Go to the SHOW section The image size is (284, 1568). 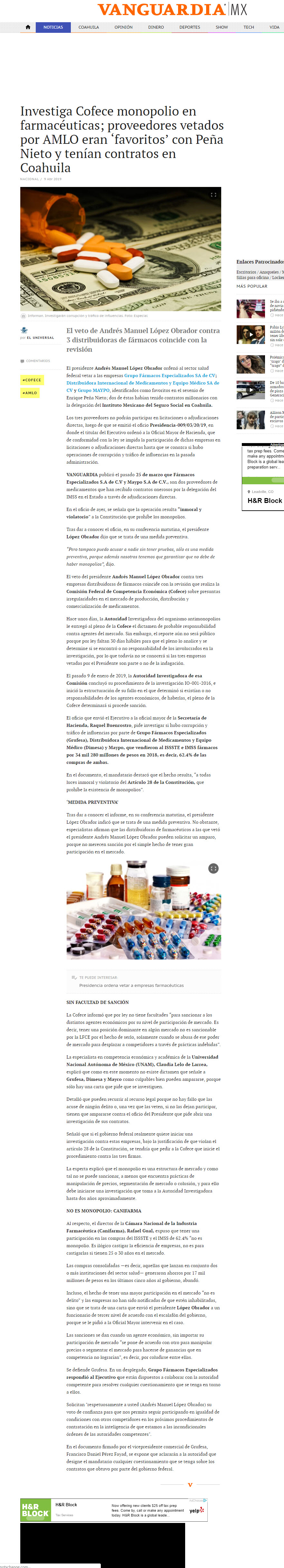222,27
